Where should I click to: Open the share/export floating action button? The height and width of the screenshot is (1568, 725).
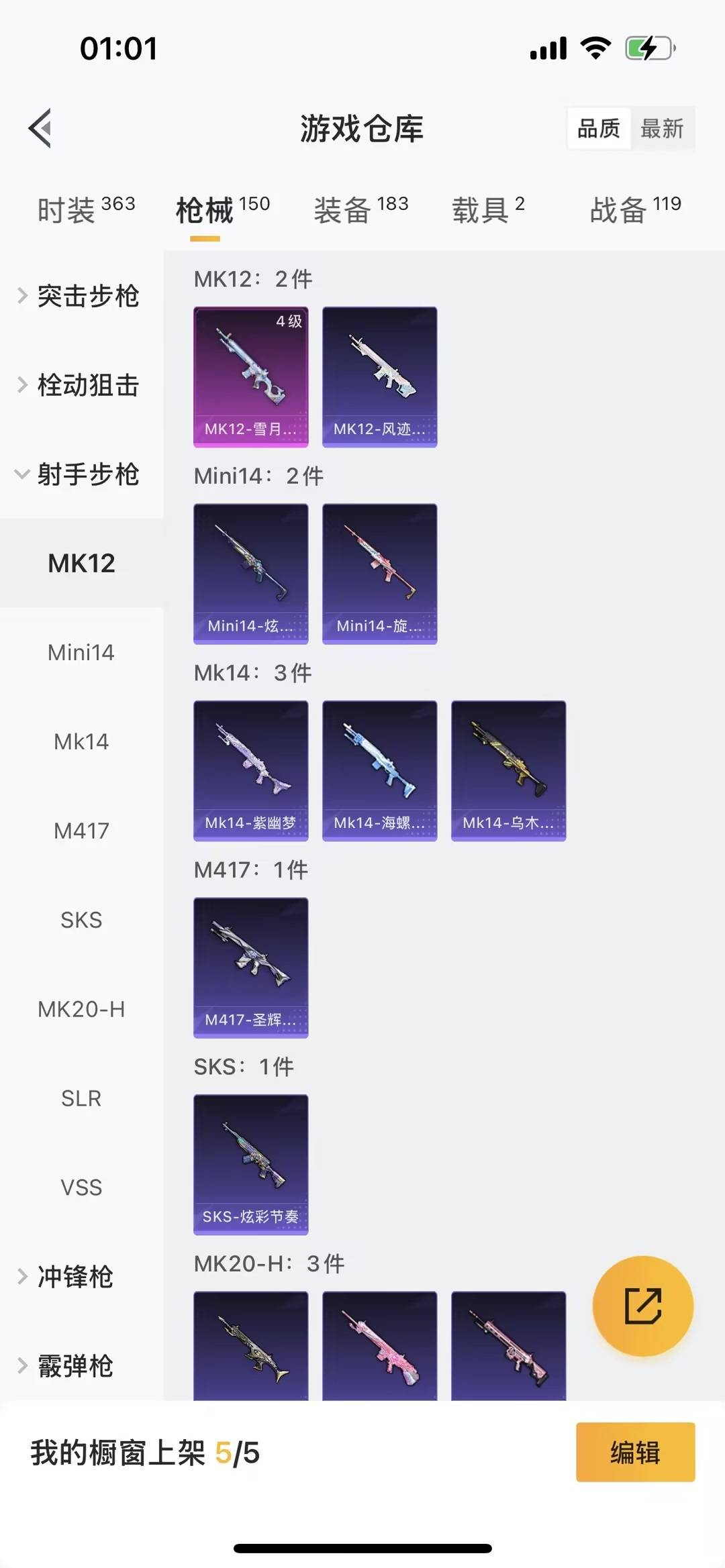[x=642, y=1306]
